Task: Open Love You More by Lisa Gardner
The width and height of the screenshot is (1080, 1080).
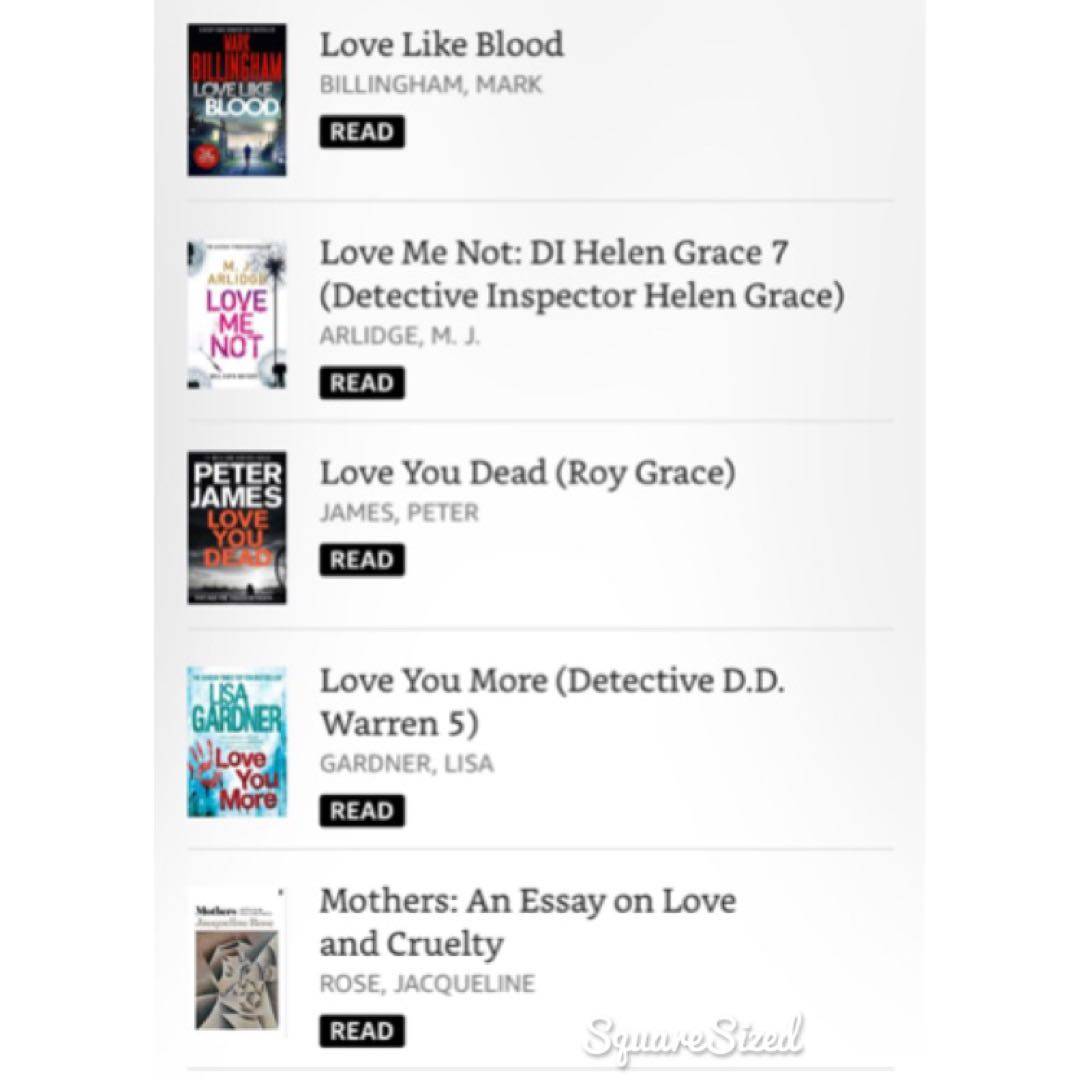Action: 551,682
